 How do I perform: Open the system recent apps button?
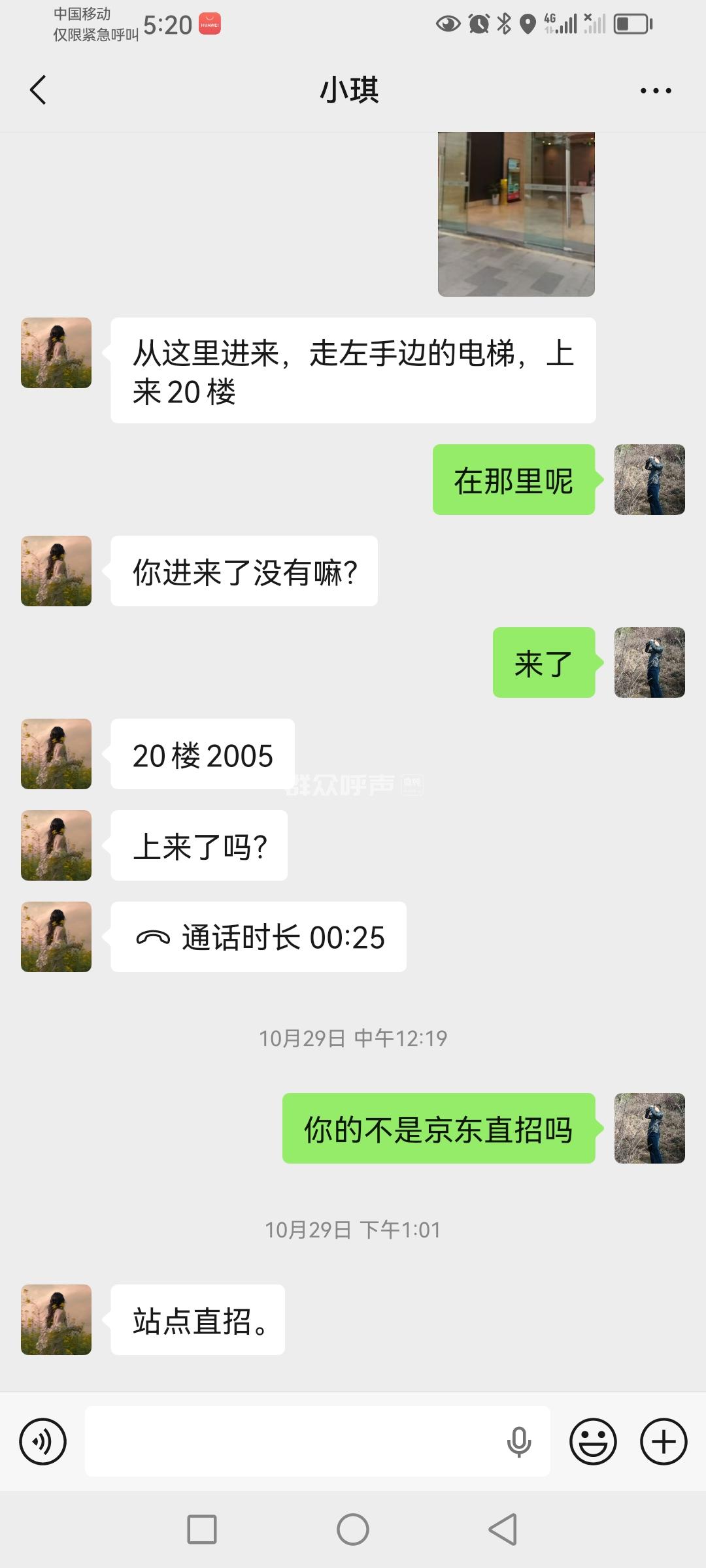pos(202,1529)
